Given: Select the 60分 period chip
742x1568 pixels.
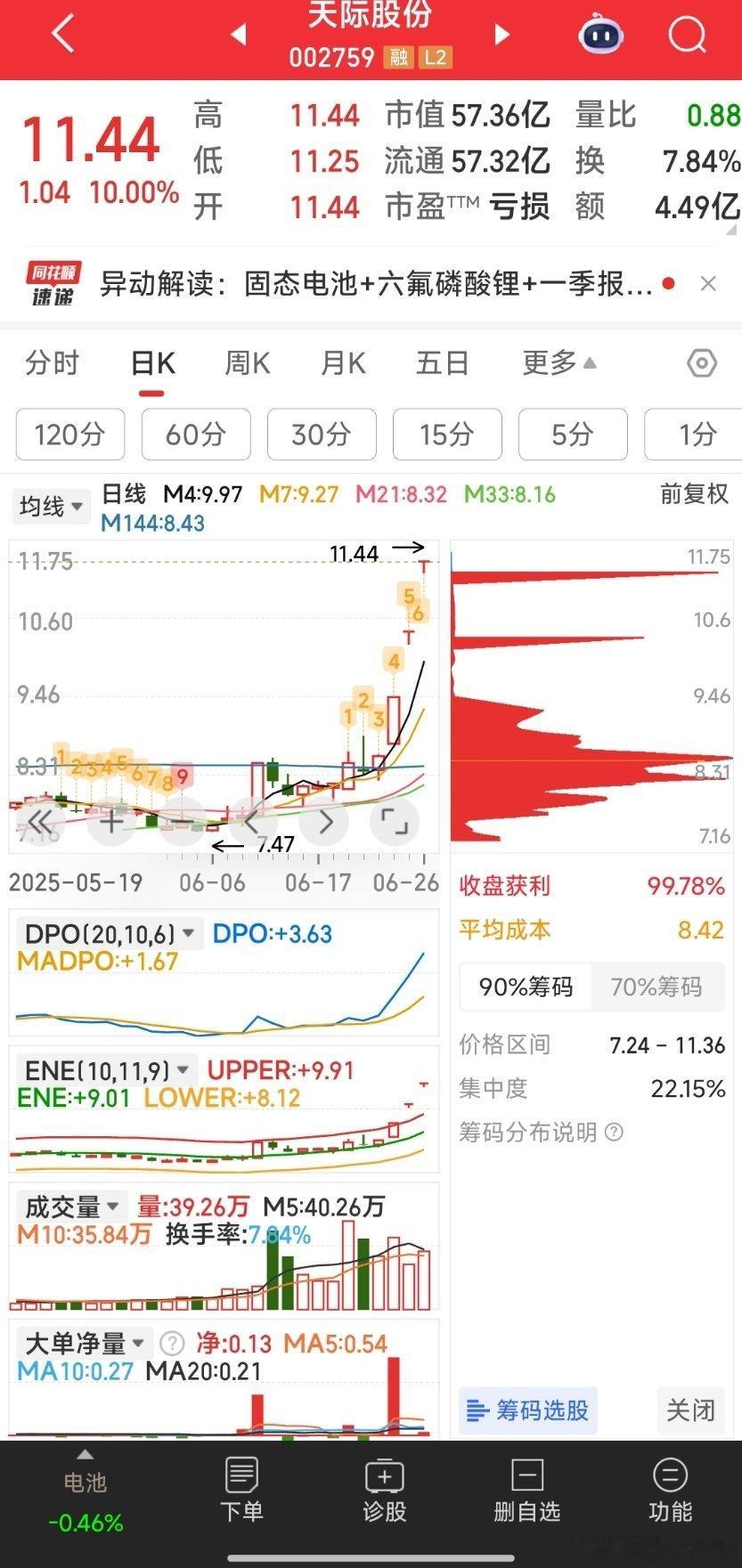Looking at the screenshot, I should [x=196, y=435].
